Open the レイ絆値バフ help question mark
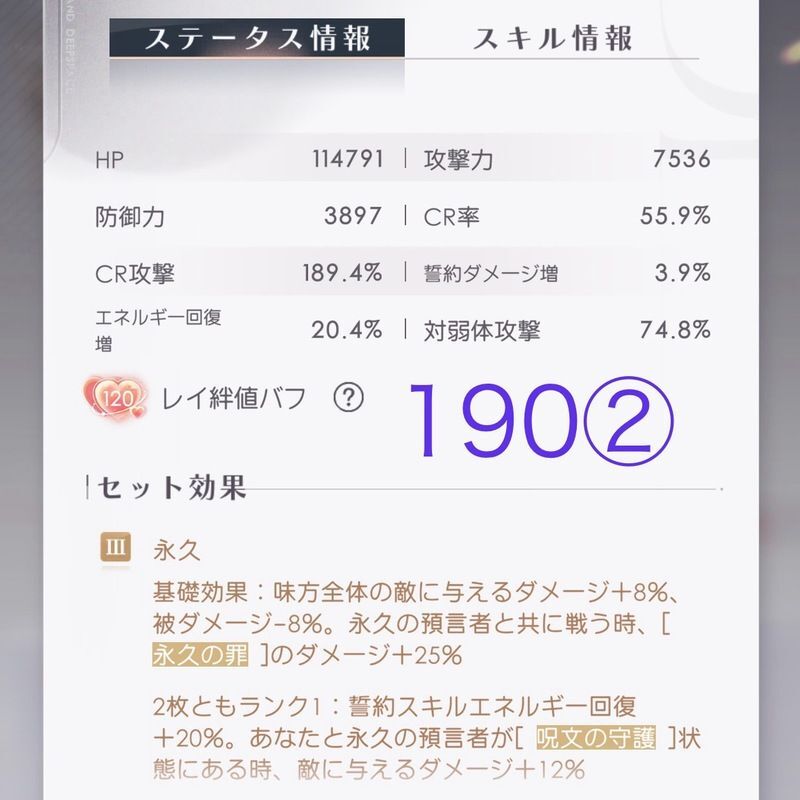Screen dimensions: 800x800 pos(348,398)
